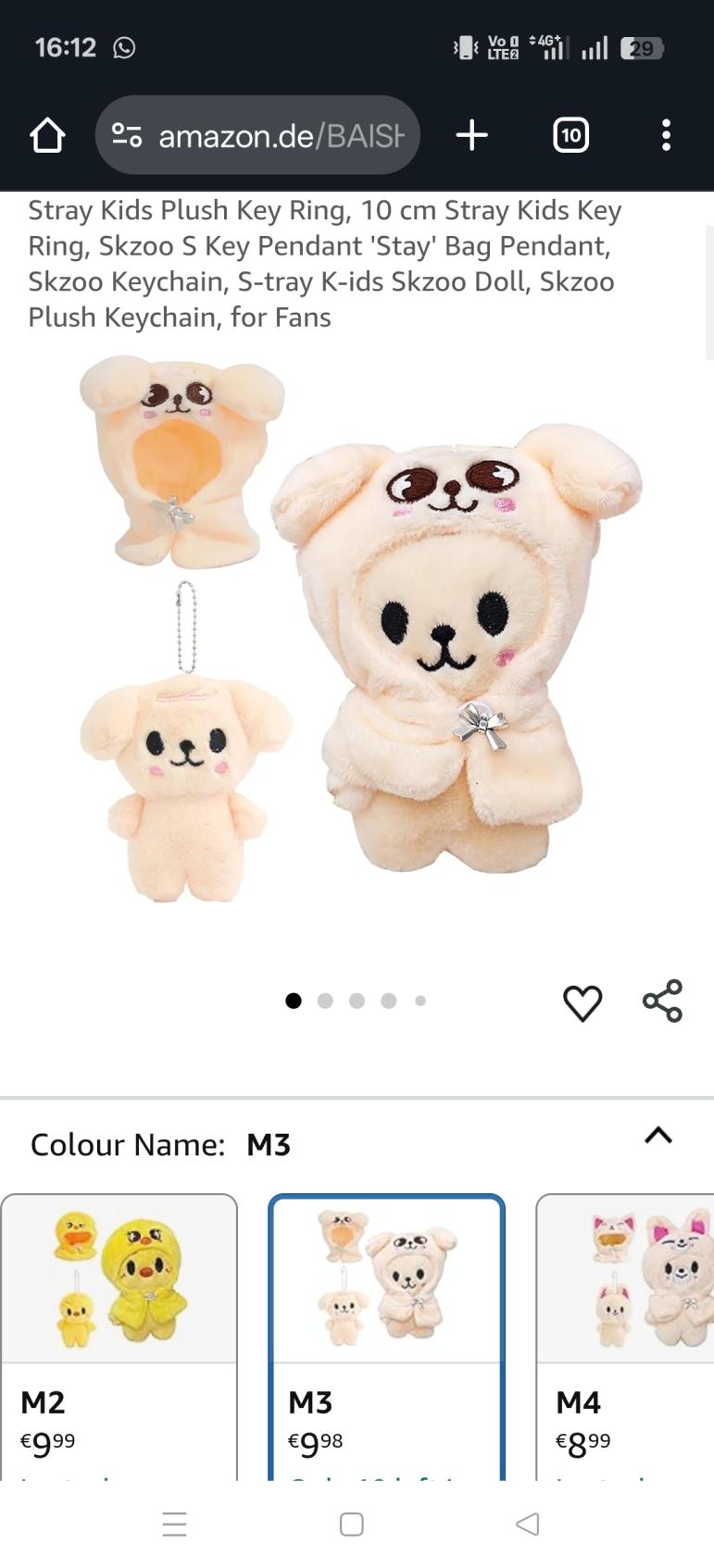Select the M2 yellow duck variant

click(119, 1333)
